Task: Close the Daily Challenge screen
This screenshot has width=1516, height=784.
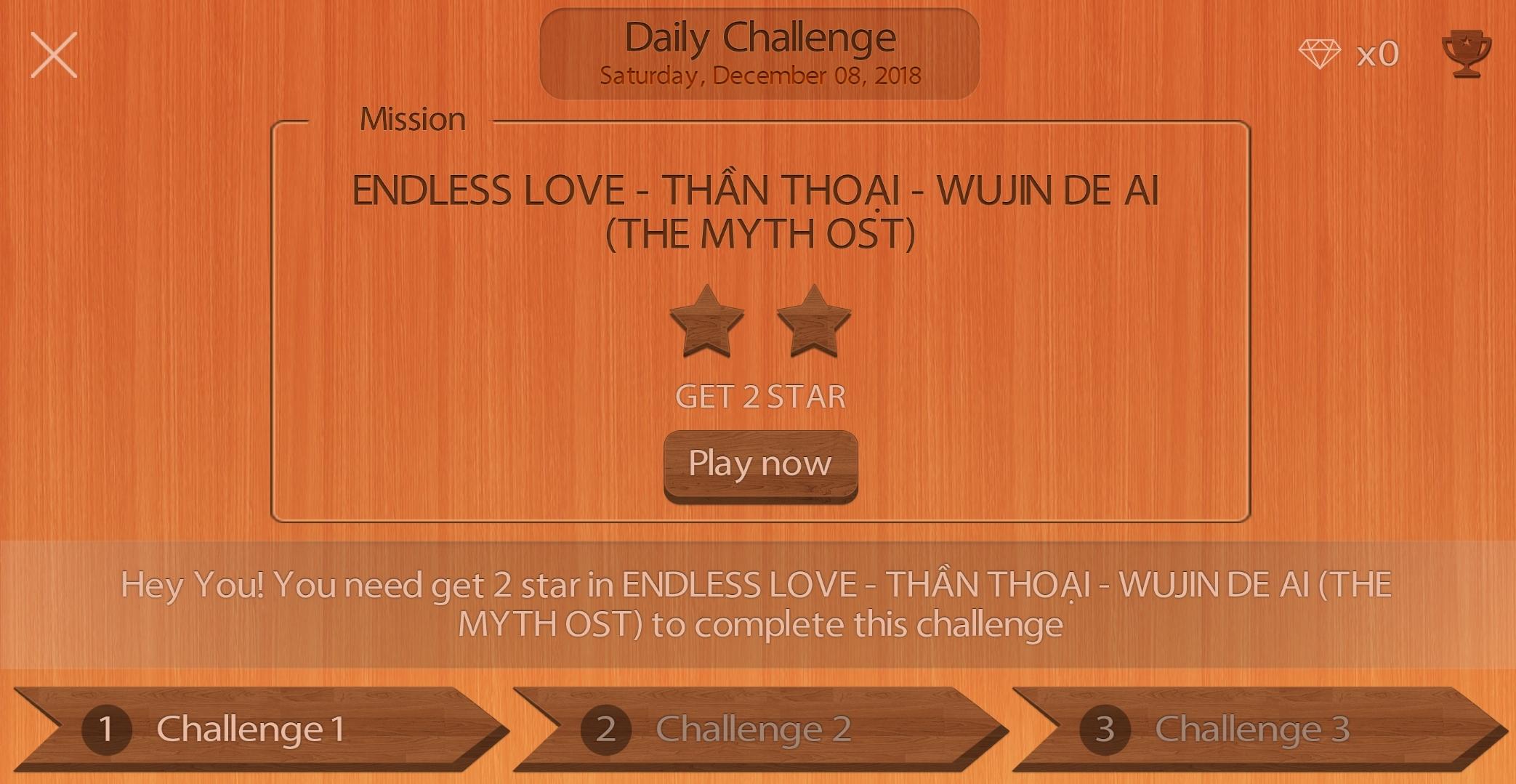Action: (54, 54)
